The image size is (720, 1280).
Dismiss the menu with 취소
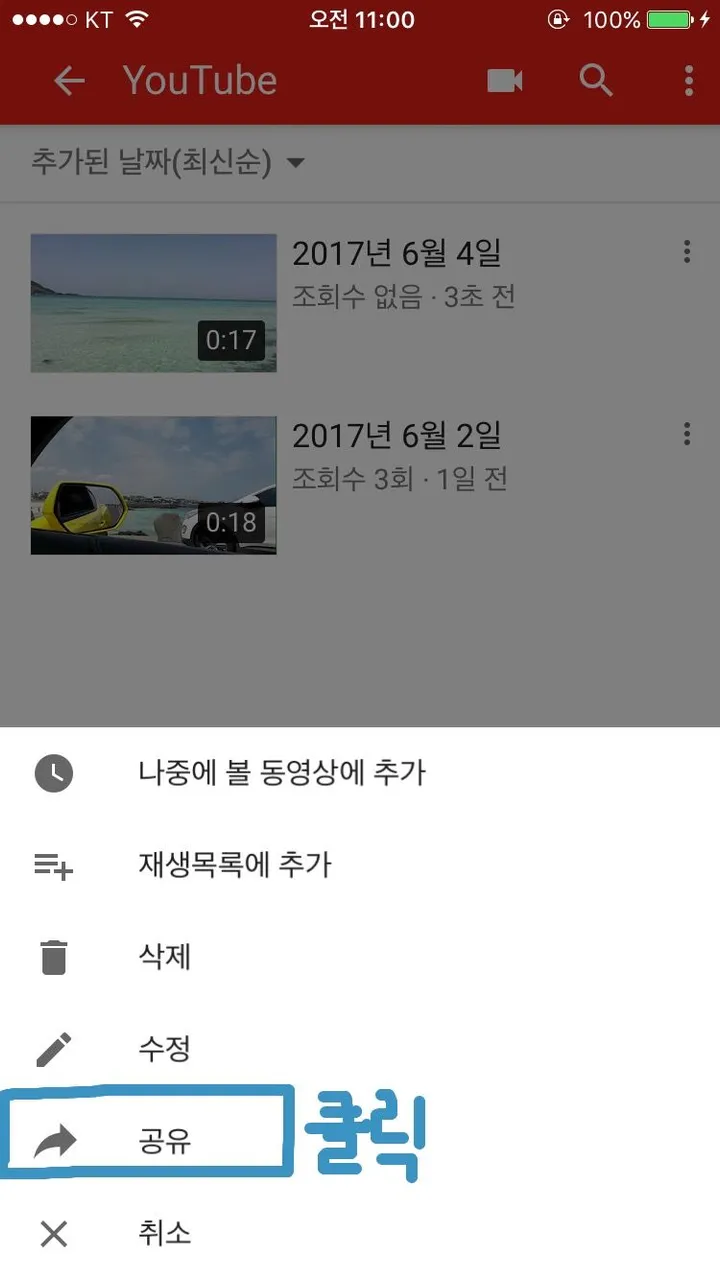(165, 1233)
